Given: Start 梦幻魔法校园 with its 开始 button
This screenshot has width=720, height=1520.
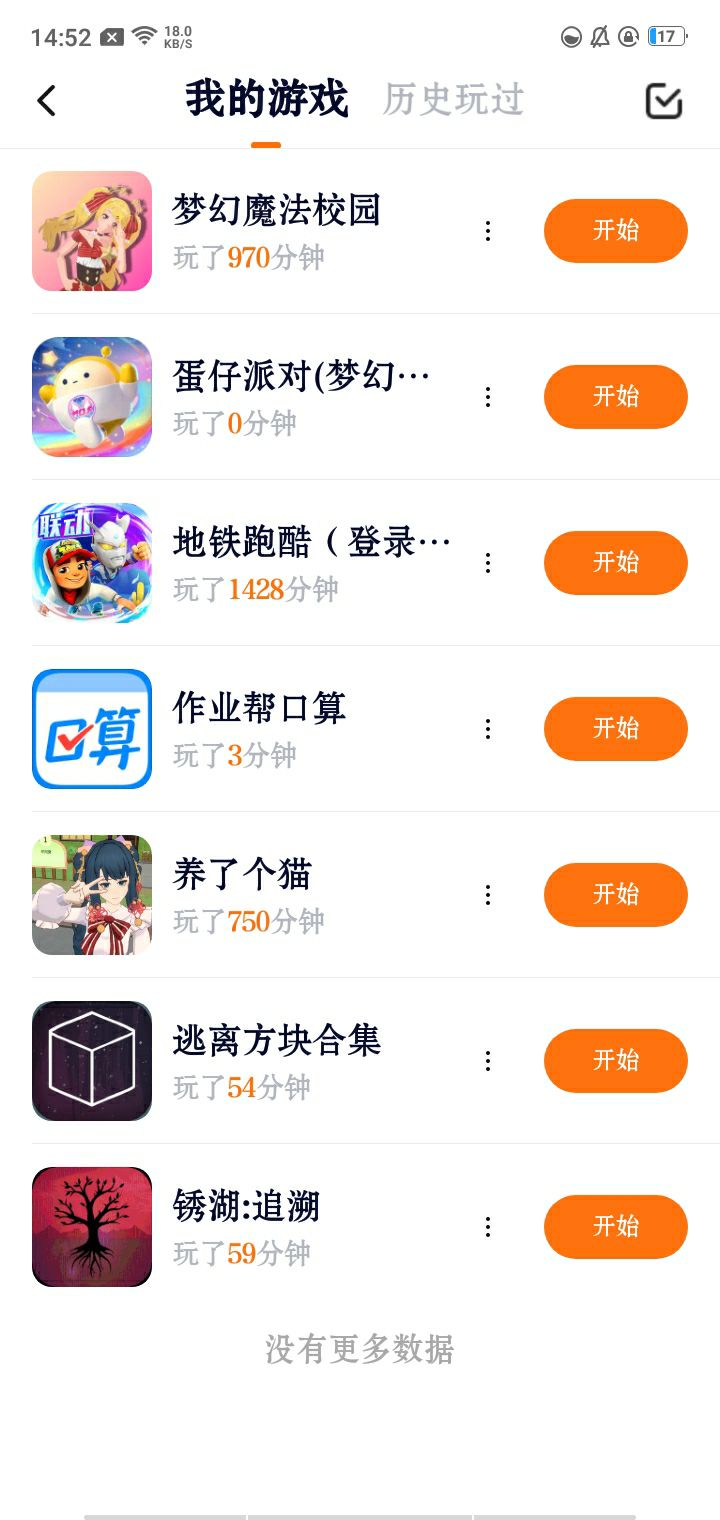Looking at the screenshot, I should 615,231.
